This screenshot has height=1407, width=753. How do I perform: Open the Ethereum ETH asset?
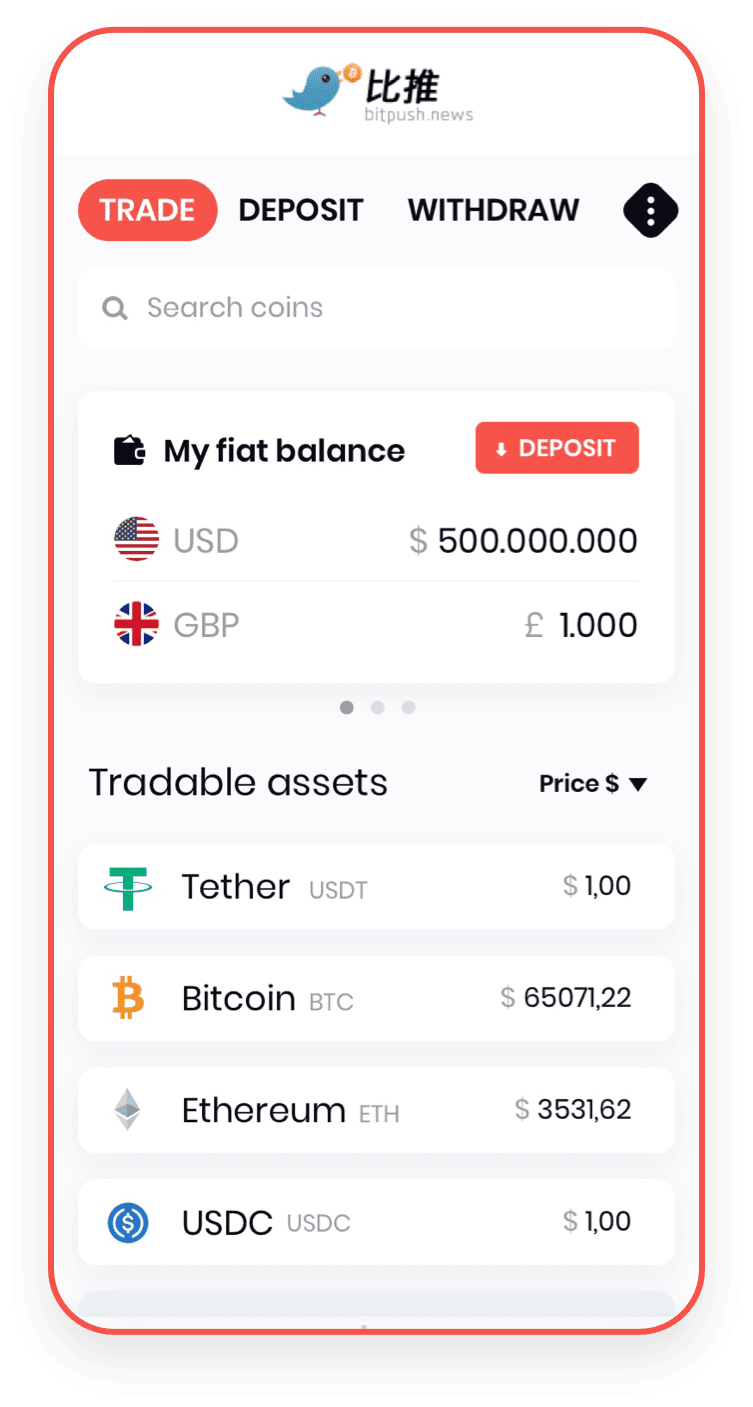pos(376,1110)
